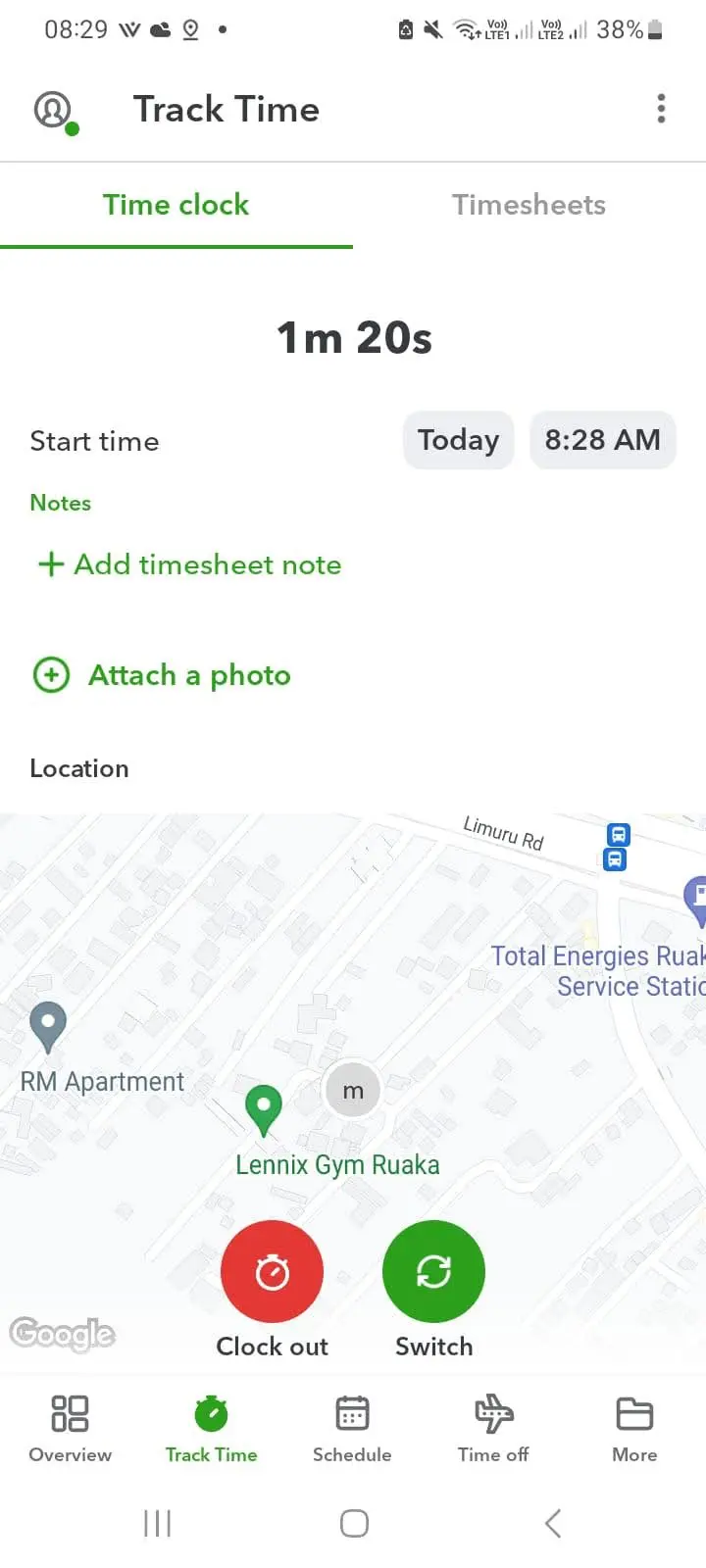Tap the Attach a photo plus icon
This screenshot has width=706, height=1568.
51,674
